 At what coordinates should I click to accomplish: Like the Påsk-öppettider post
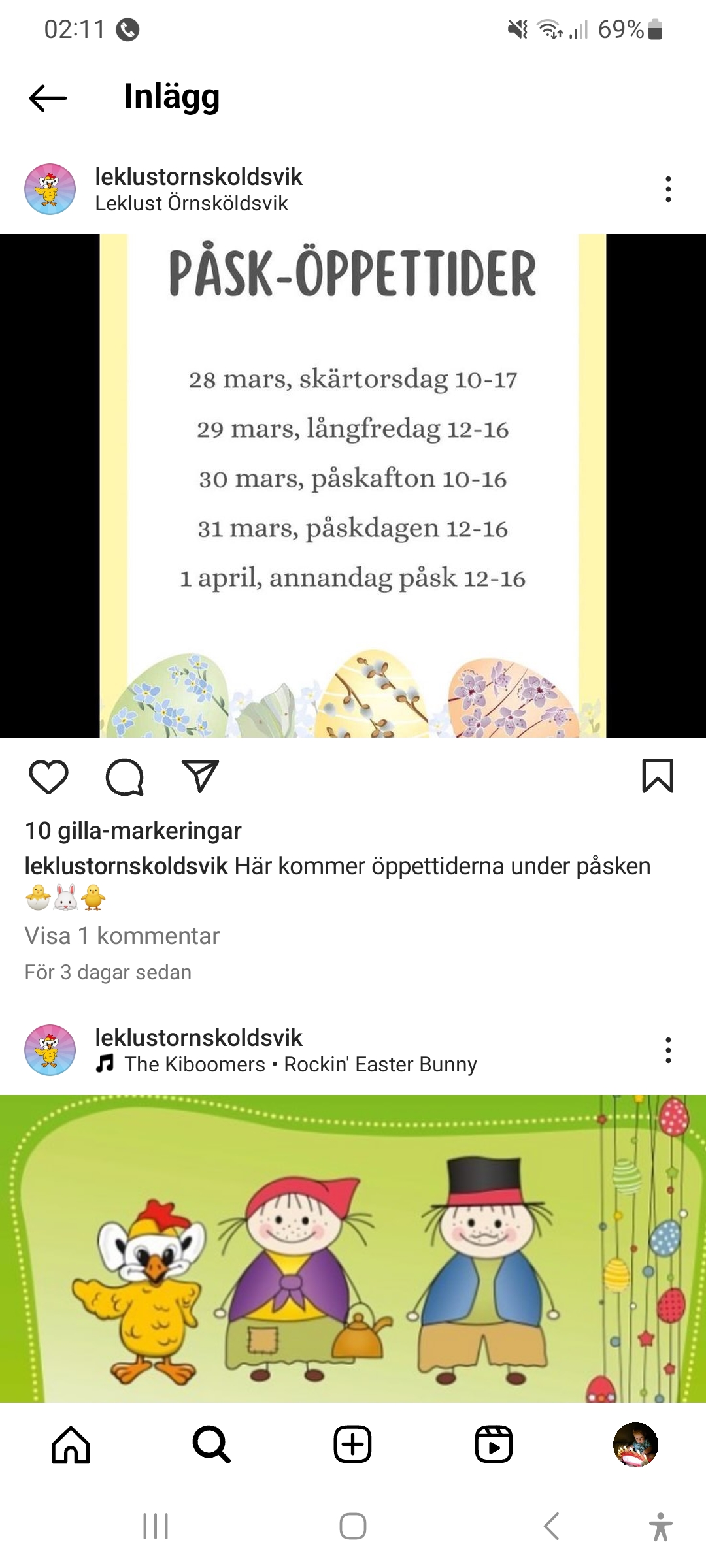(x=49, y=777)
